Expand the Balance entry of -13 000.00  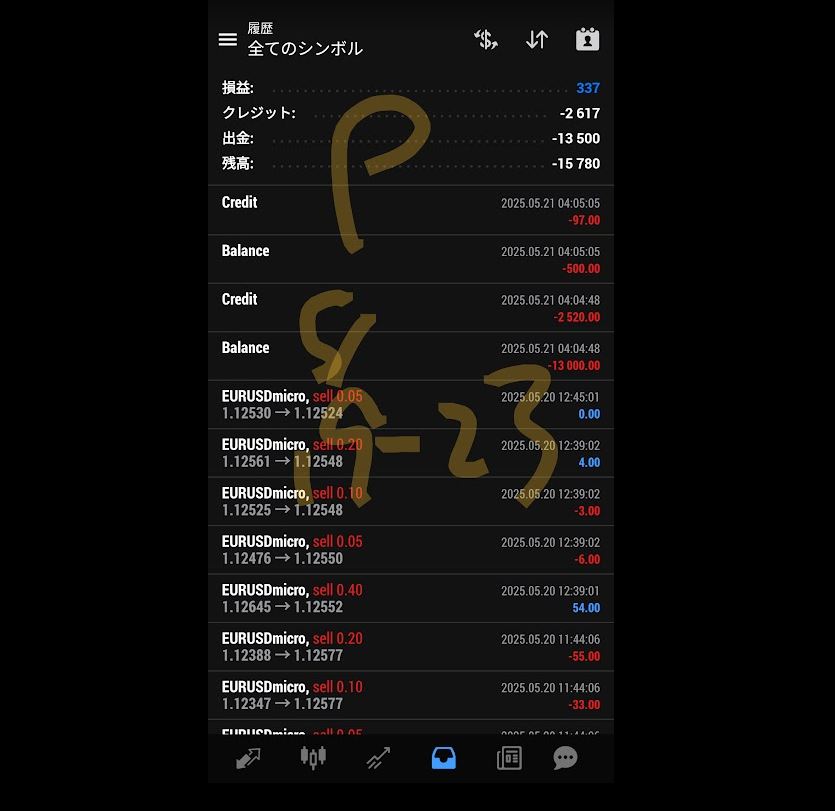tap(410, 356)
